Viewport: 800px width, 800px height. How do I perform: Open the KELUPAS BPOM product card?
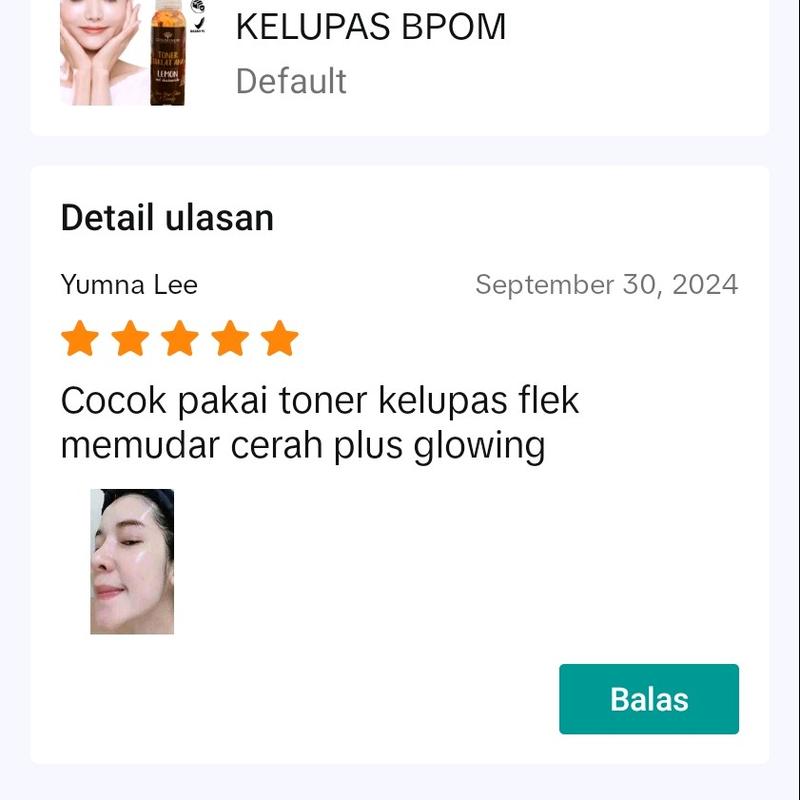(x=400, y=55)
